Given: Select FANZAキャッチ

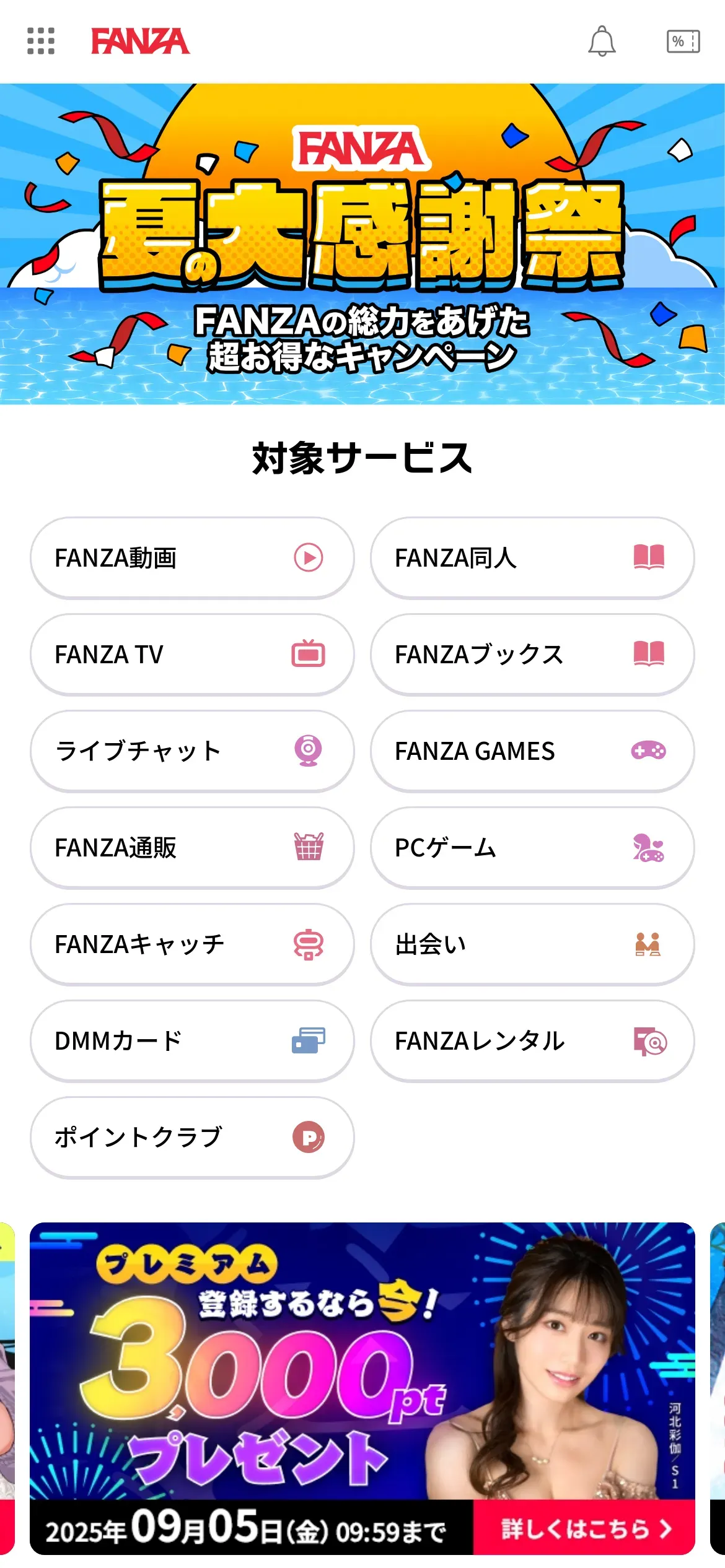Looking at the screenshot, I should pyautogui.click(x=192, y=944).
